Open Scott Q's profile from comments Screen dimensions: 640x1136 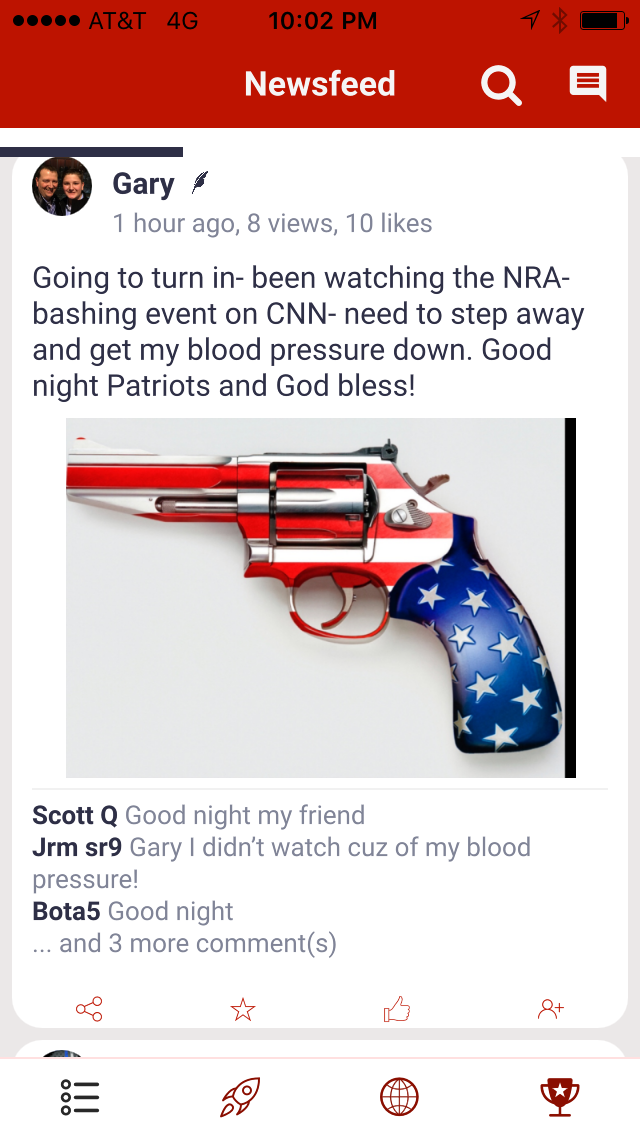[x=75, y=815]
